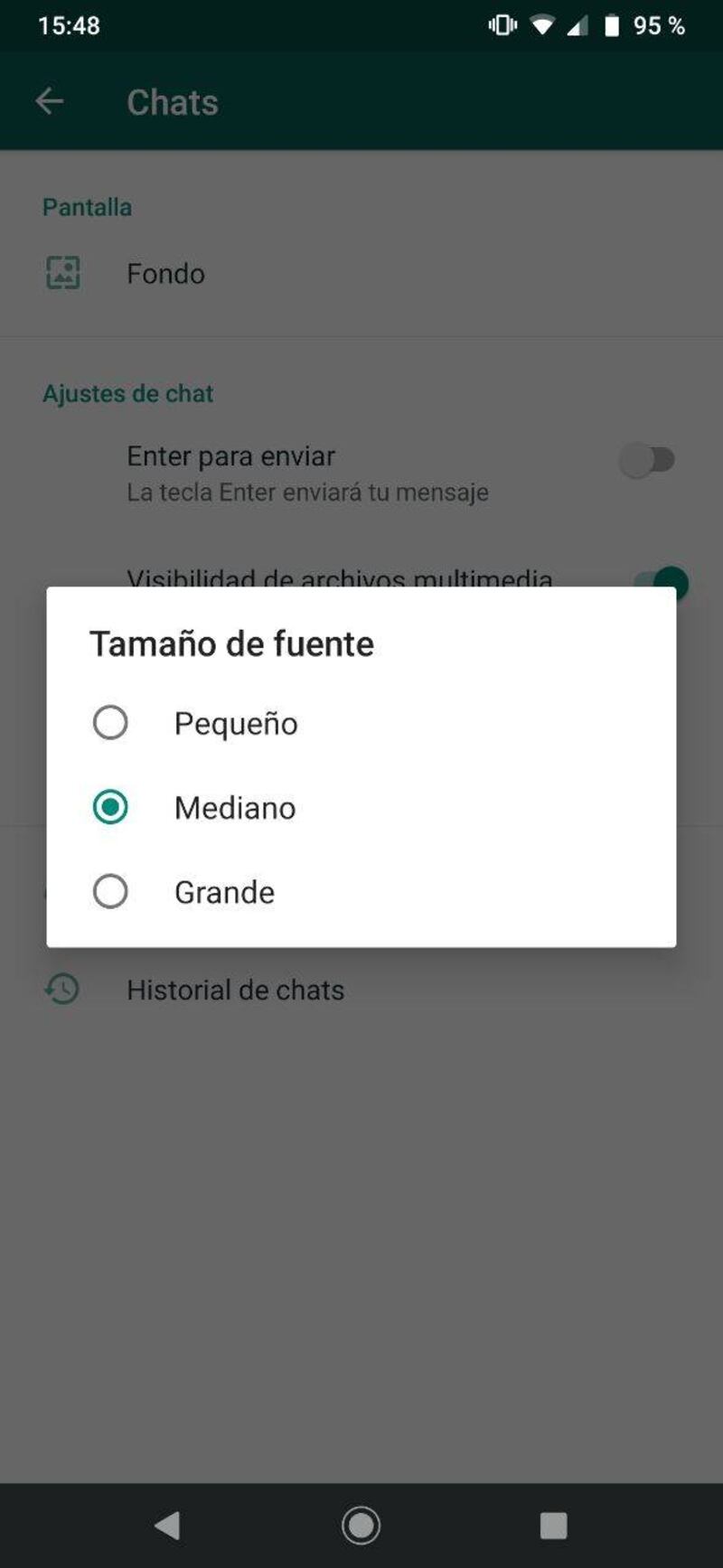This screenshot has height=1568, width=723.
Task: Tap the system back button
Action: tap(168, 1526)
